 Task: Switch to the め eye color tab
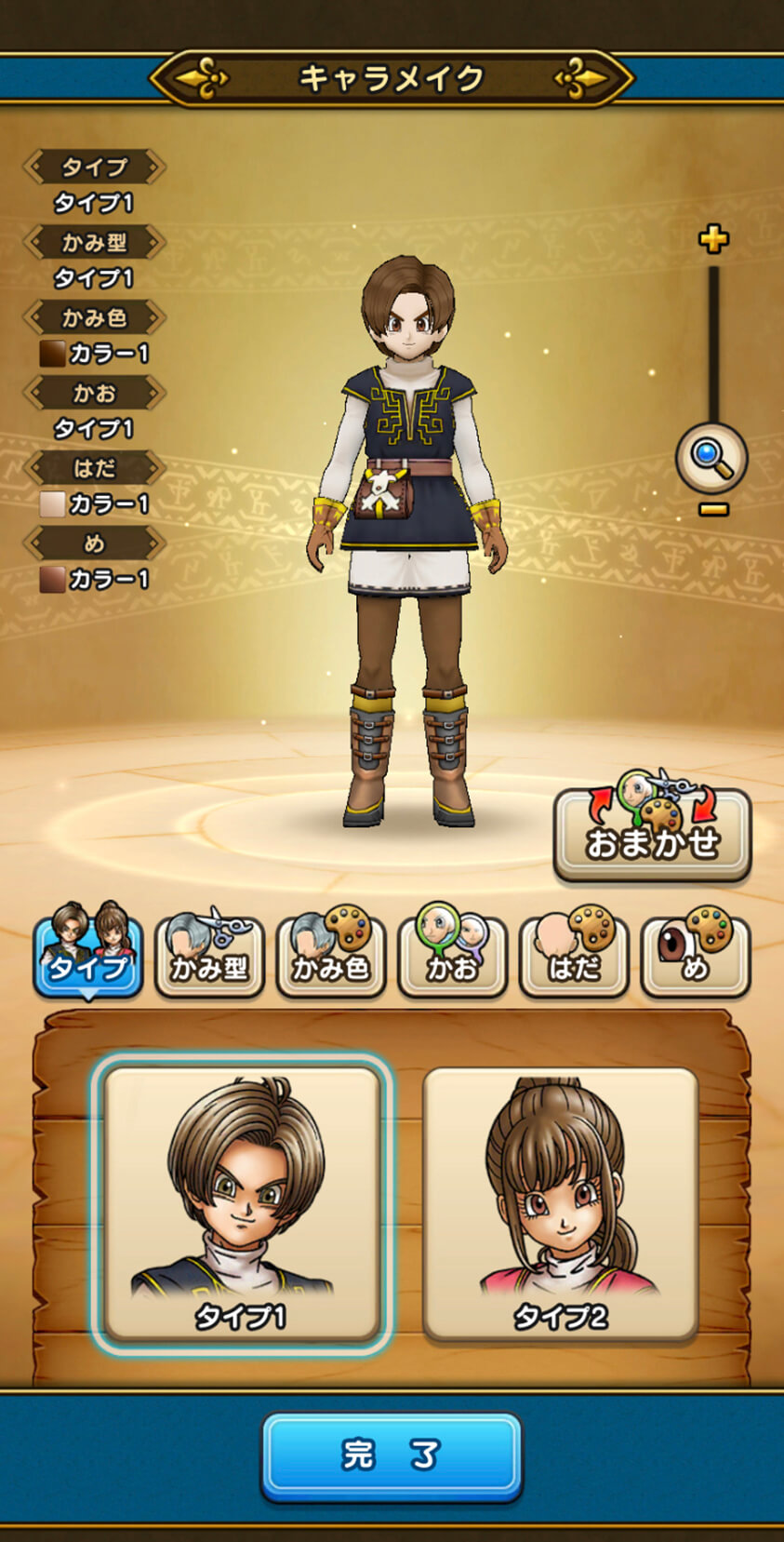coord(695,954)
